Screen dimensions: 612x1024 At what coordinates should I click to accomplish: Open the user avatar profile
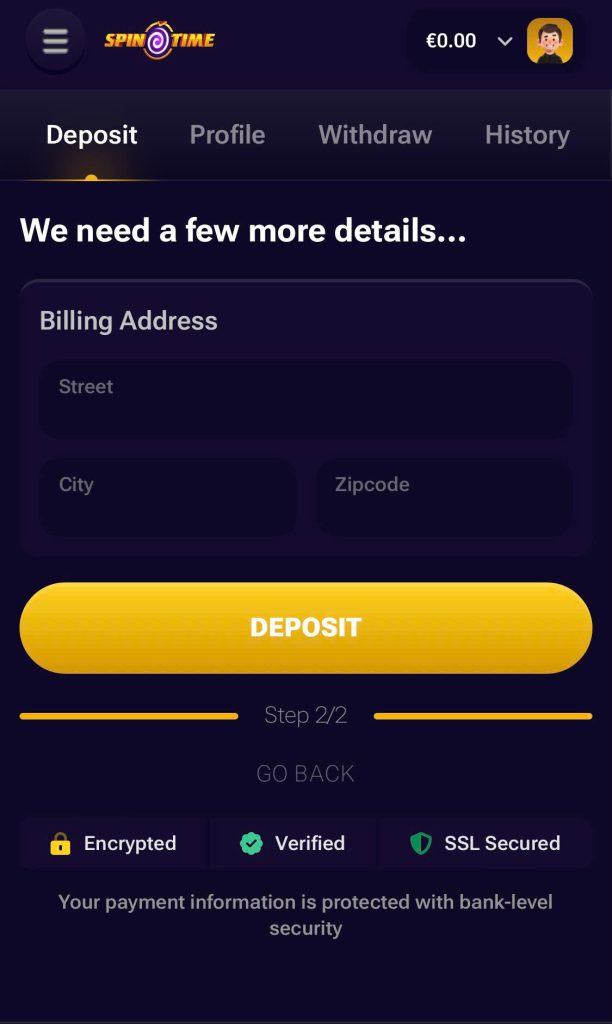pyautogui.click(x=549, y=41)
